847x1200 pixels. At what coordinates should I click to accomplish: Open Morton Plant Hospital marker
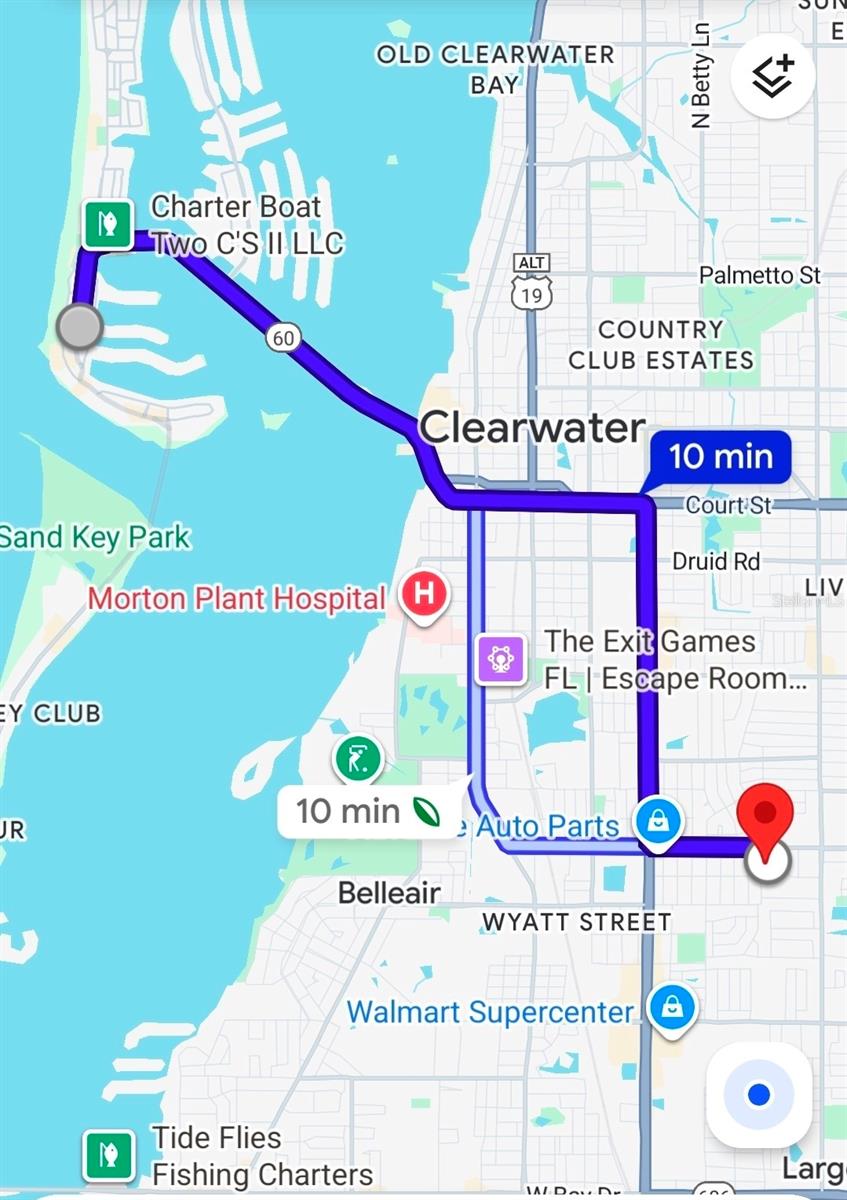[425, 594]
